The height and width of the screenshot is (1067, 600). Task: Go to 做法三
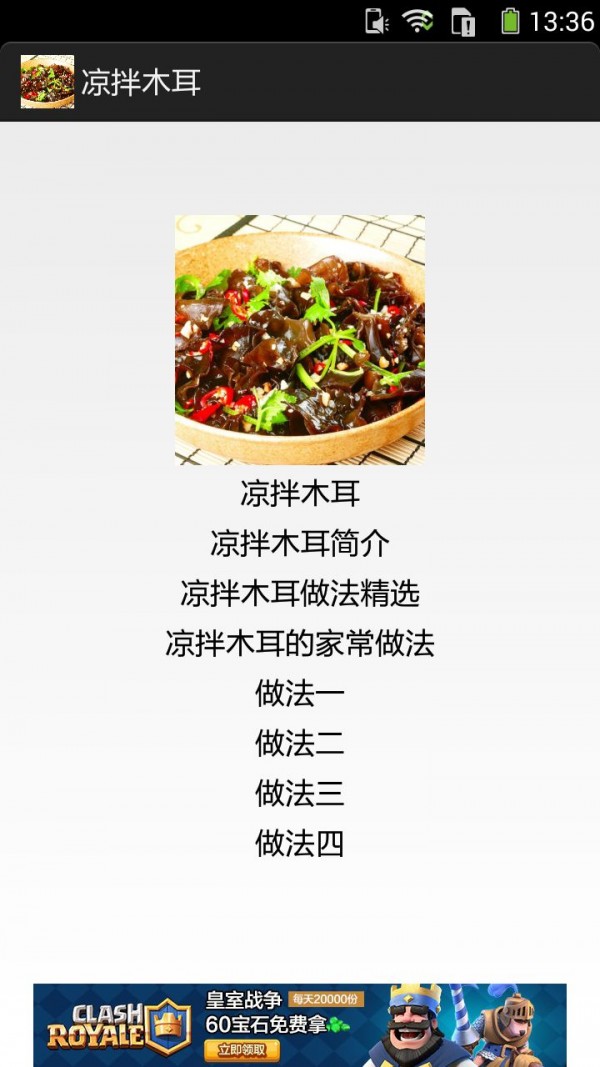pyautogui.click(x=299, y=793)
